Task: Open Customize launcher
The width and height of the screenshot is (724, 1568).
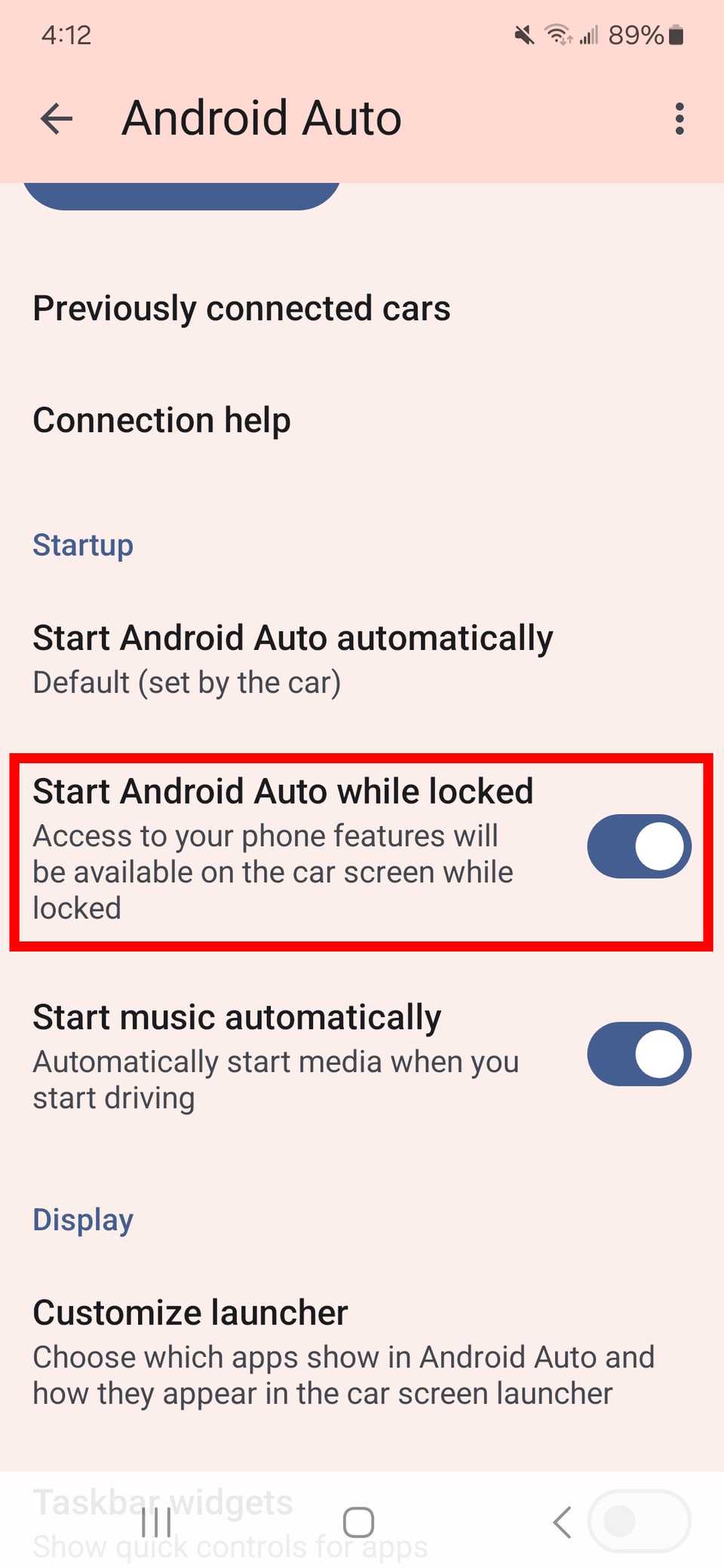Action: [343, 1352]
